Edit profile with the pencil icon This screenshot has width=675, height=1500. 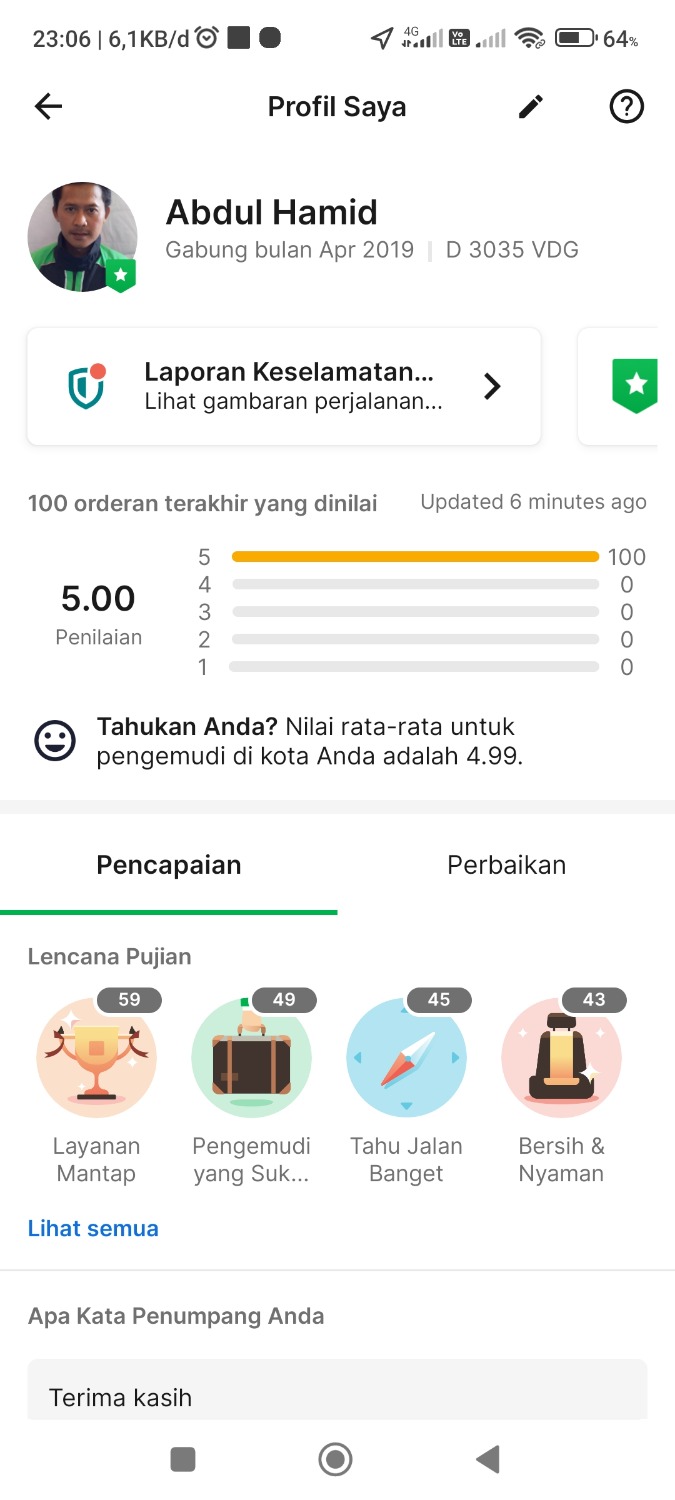pos(531,107)
